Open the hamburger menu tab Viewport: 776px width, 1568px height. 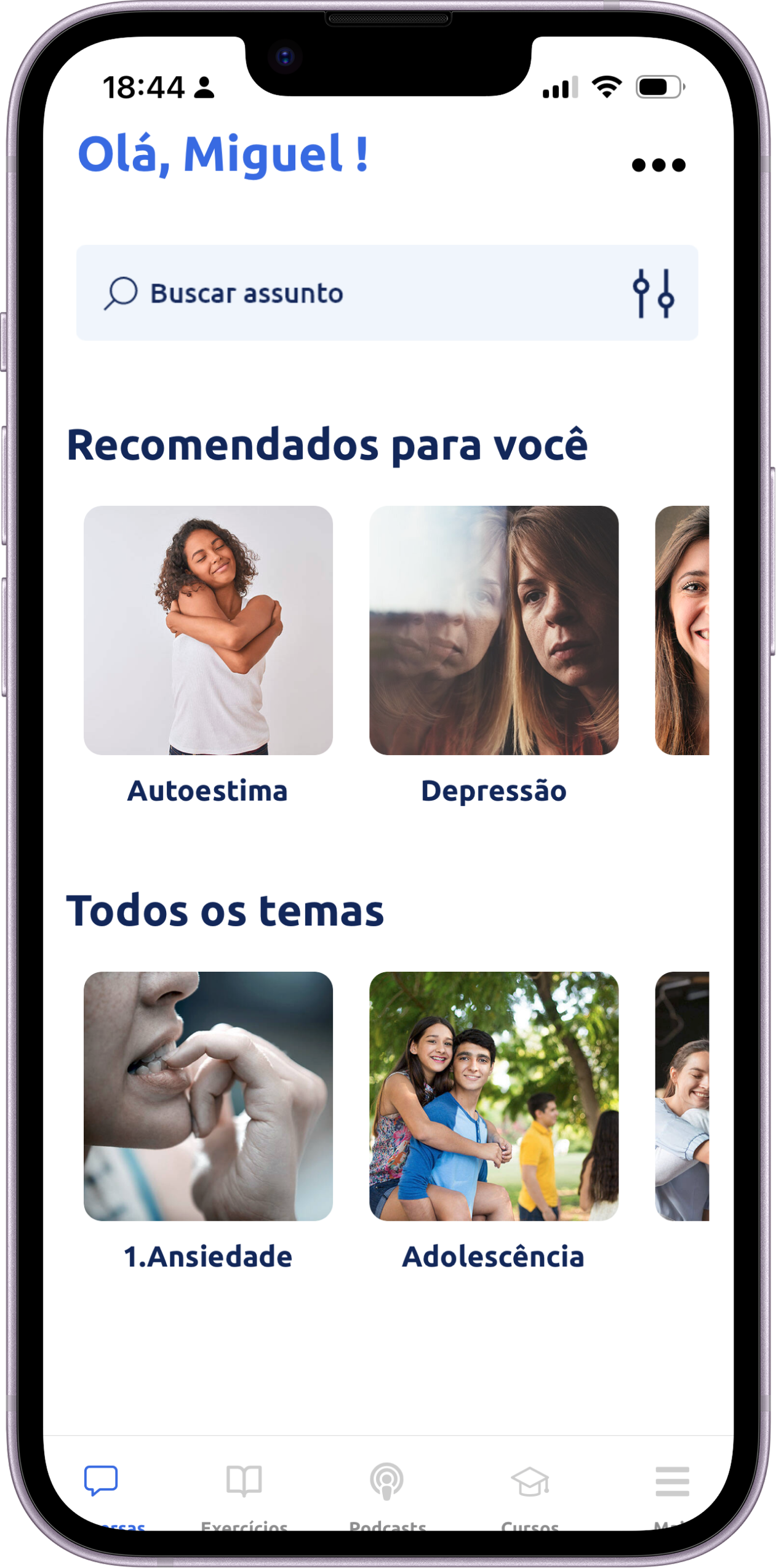click(672, 1481)
